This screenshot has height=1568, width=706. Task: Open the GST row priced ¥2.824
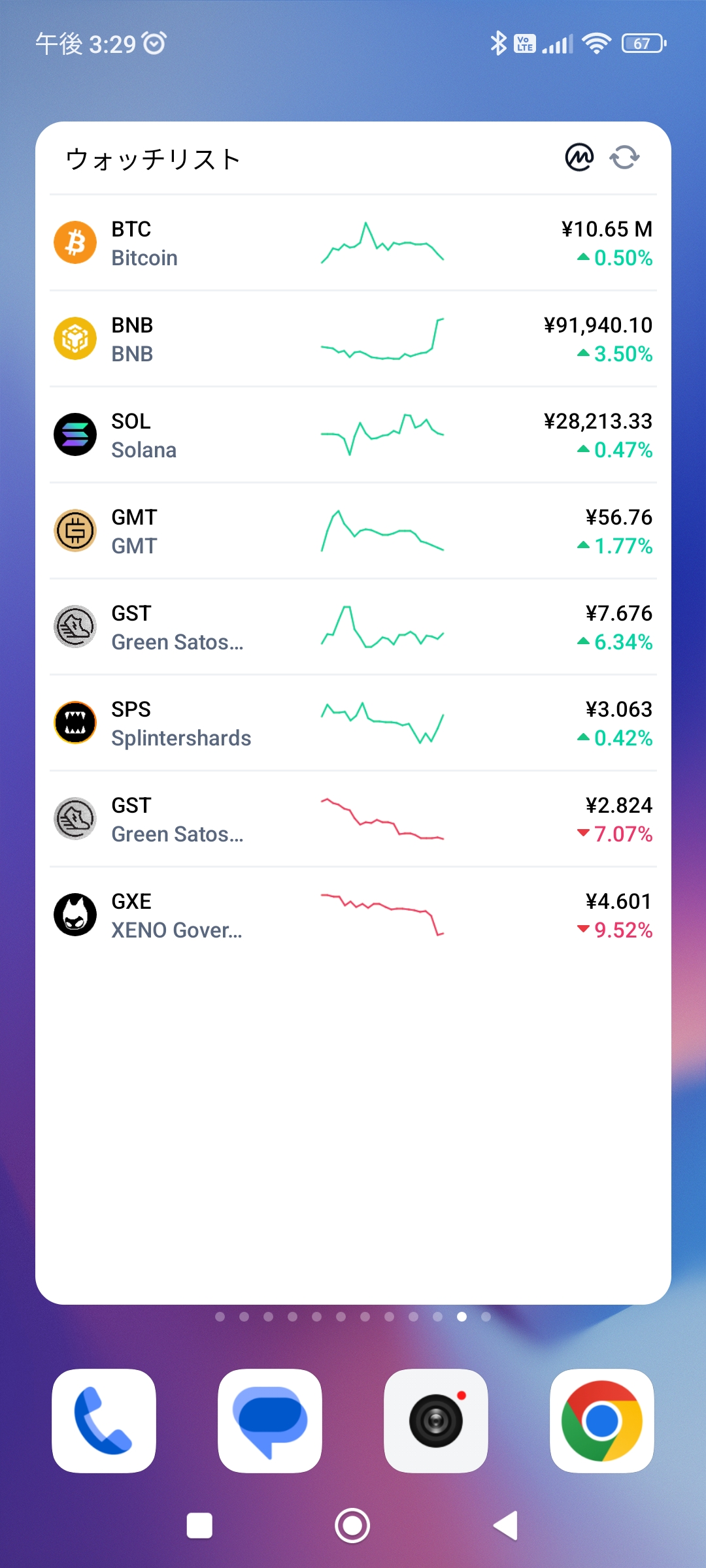coord(353,819)
